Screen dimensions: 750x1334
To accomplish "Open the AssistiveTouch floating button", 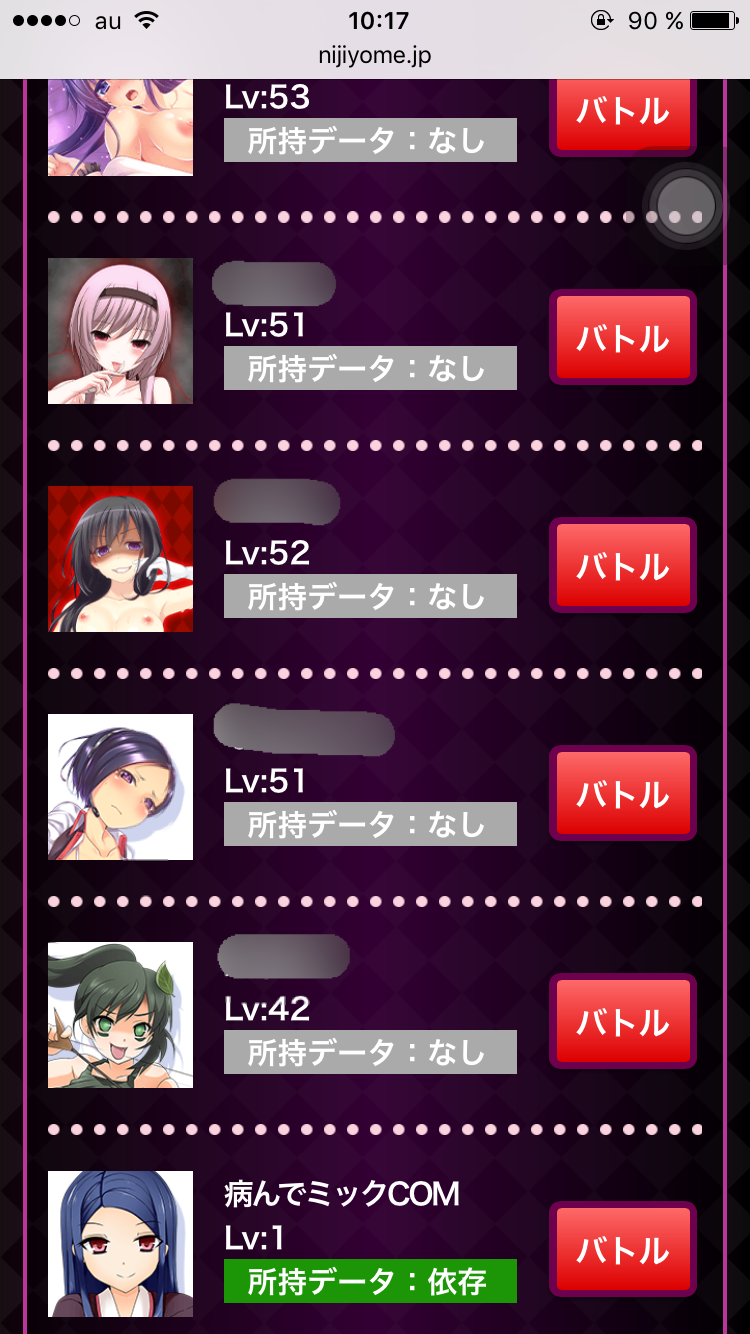I will (x=685, y=205).
